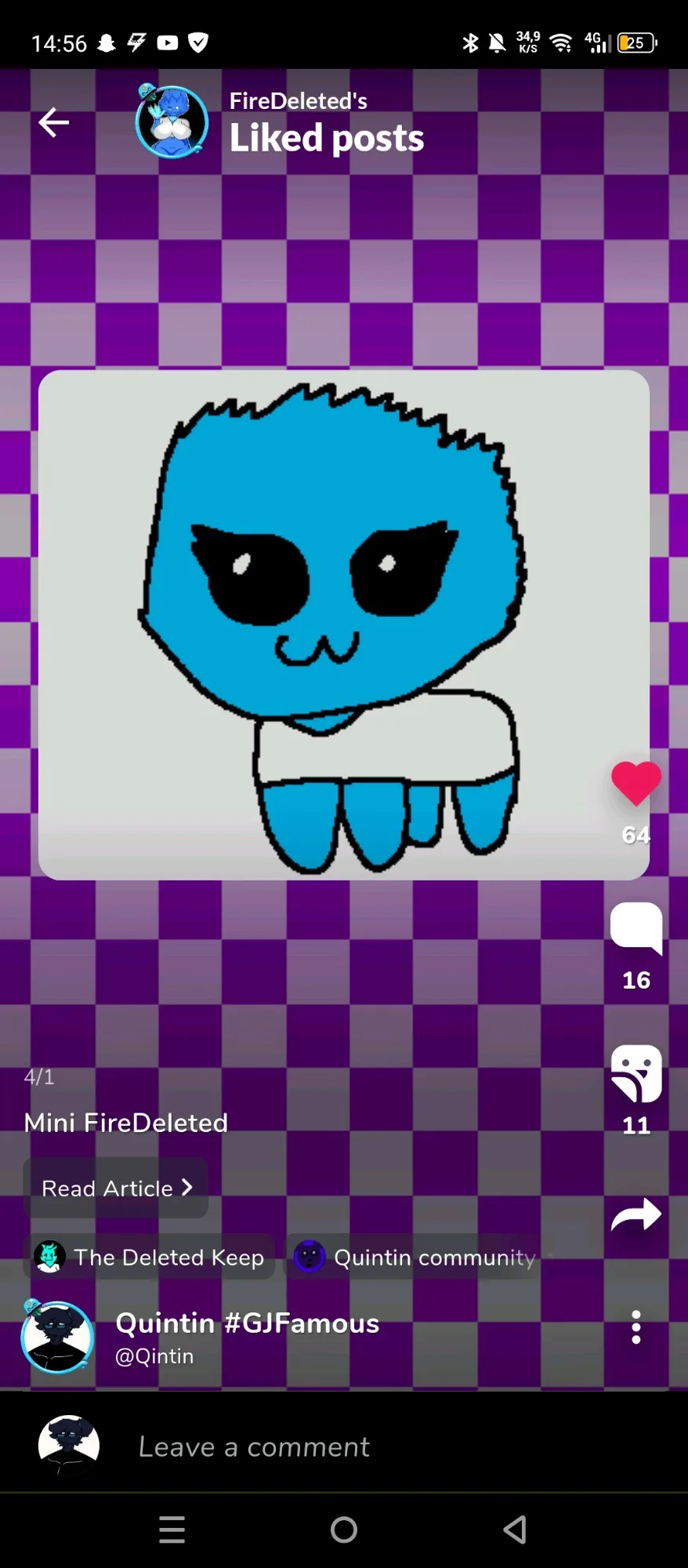Tap the sticker reactions icon
This screenshot has height=1568, width=688.
coord(636,1073)
